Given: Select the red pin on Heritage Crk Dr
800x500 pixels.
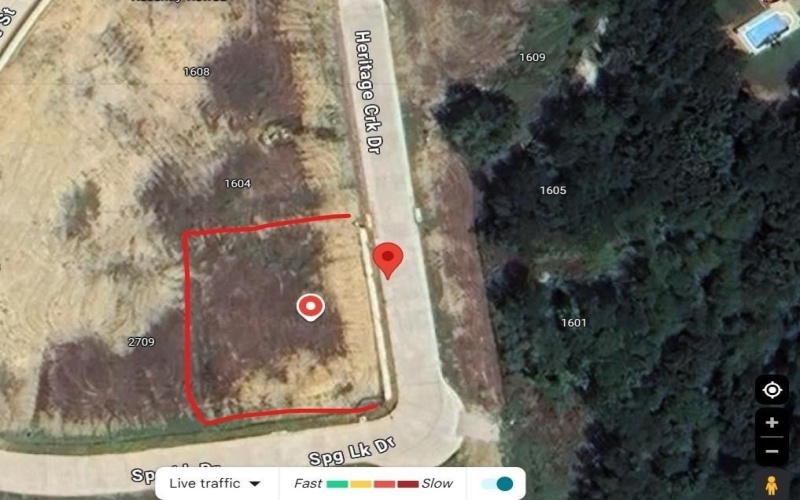Looking at the screenshot, I should 388,259.
